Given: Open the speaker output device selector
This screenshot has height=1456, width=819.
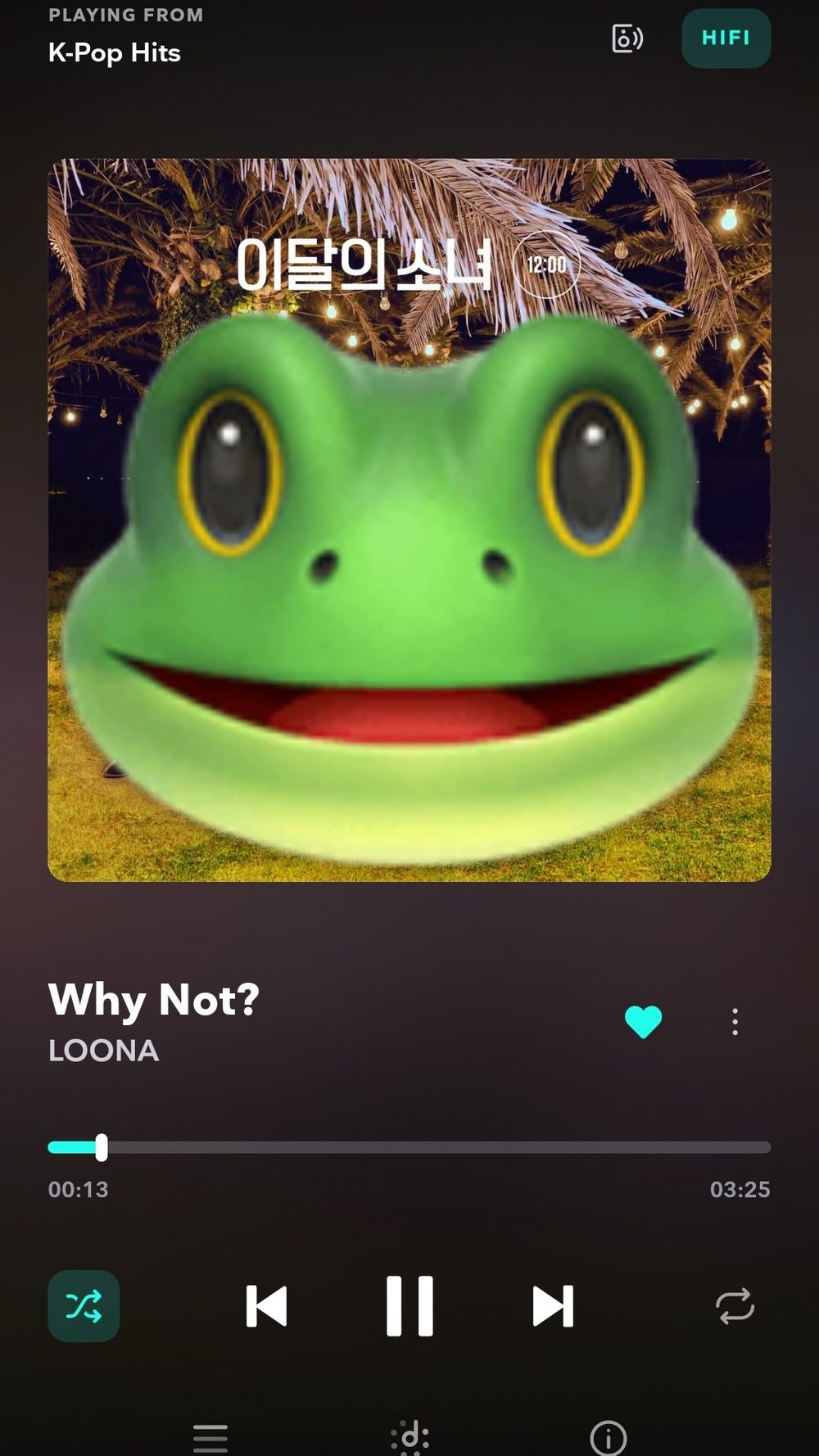Looking at the screenshot, I should (x=627, y=38).
